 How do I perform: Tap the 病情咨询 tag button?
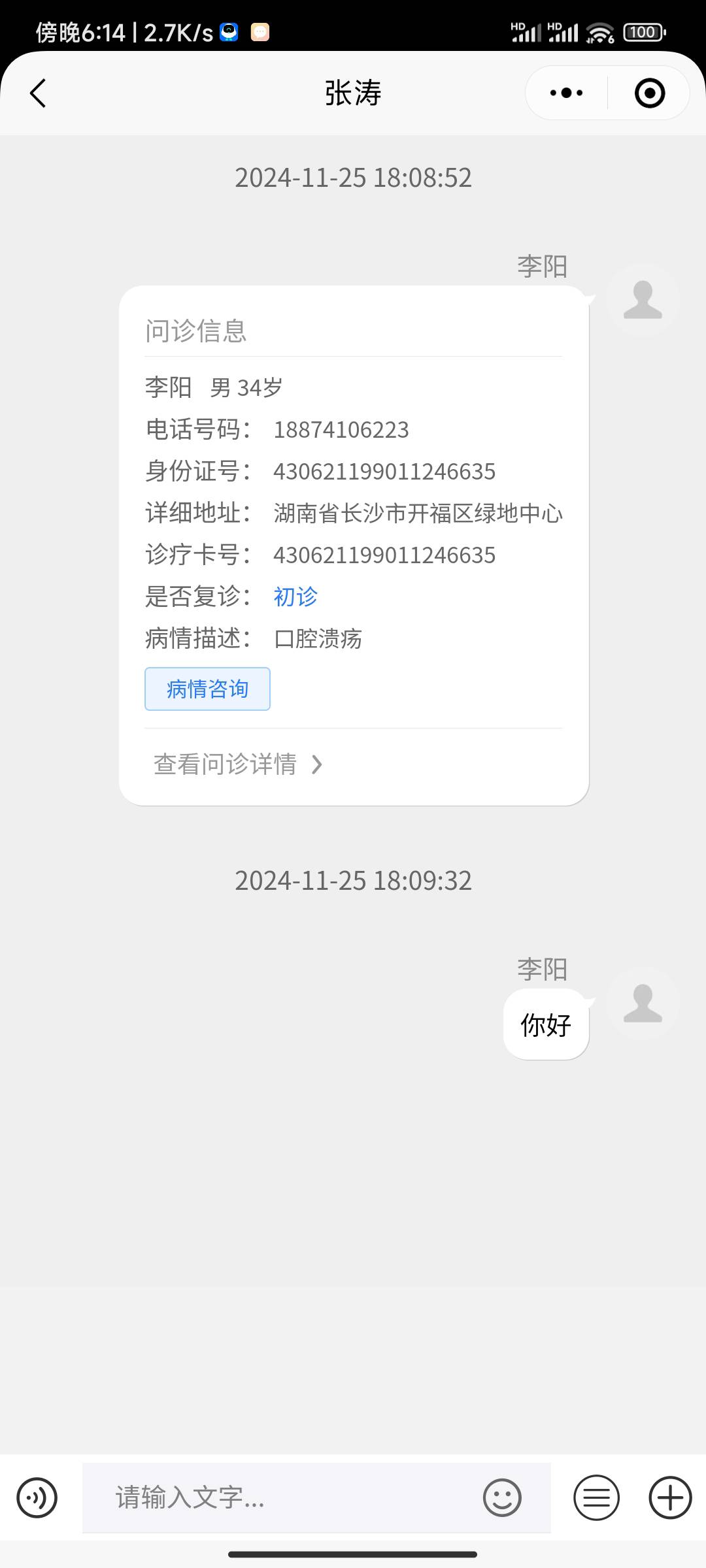click(x=207, y=689)
